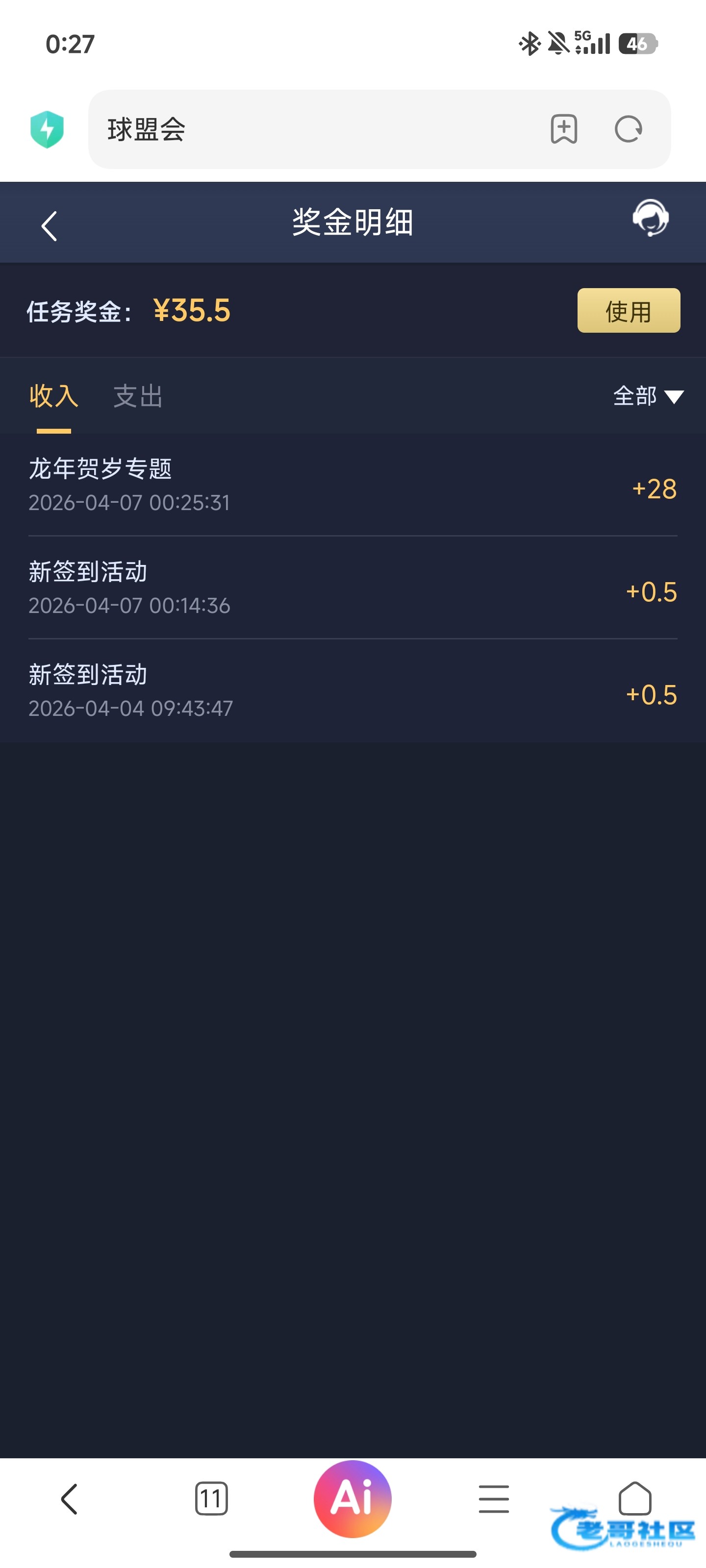Tap the 使用 button
The width and height of the screenshot is (706, 1568).
pyautogui.click(x=628, y=311)
